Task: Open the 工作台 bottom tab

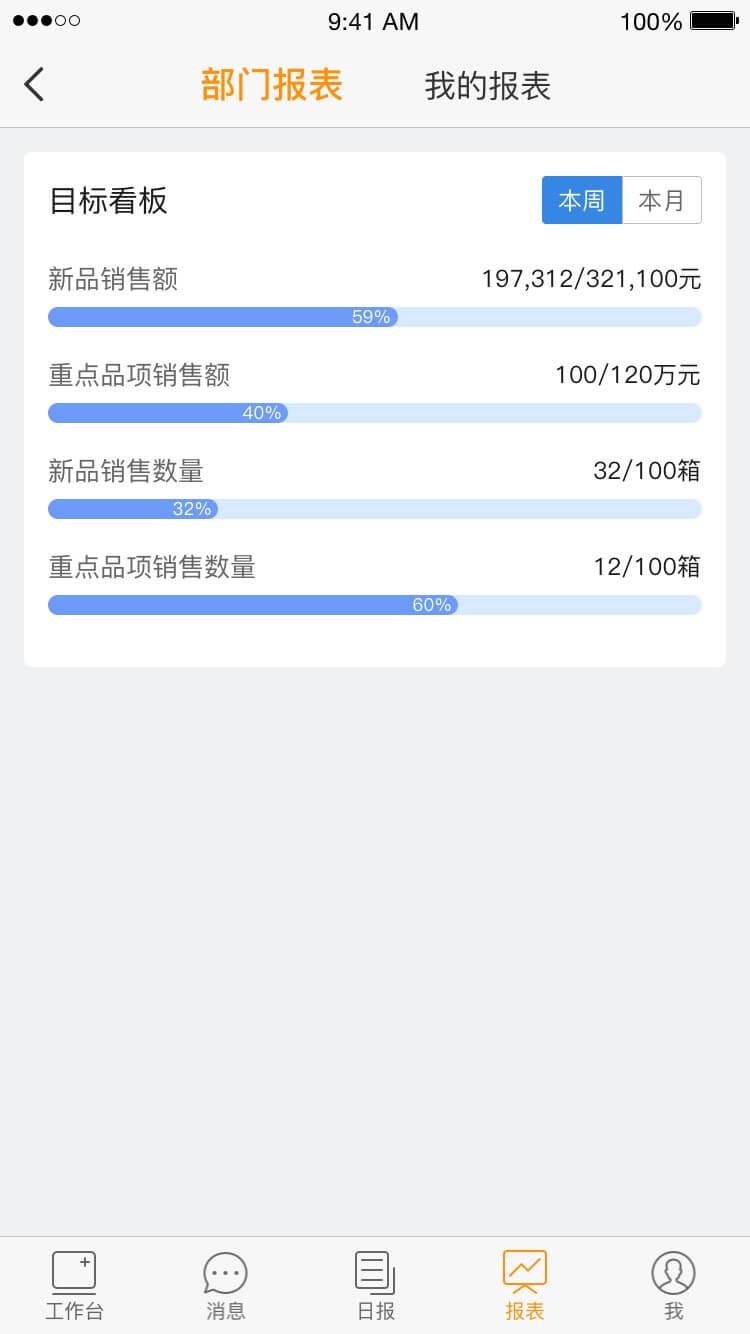Action: [74, 1285]
